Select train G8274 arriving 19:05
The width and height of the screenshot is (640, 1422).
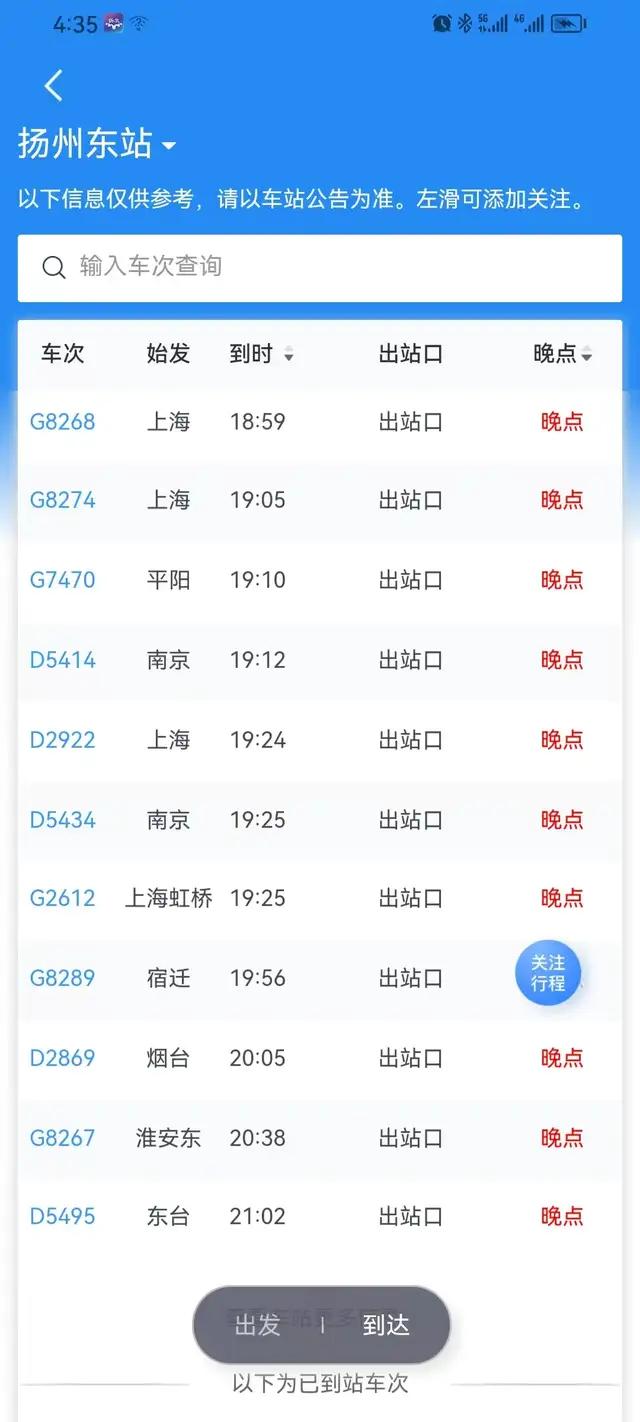click(62, 500)
